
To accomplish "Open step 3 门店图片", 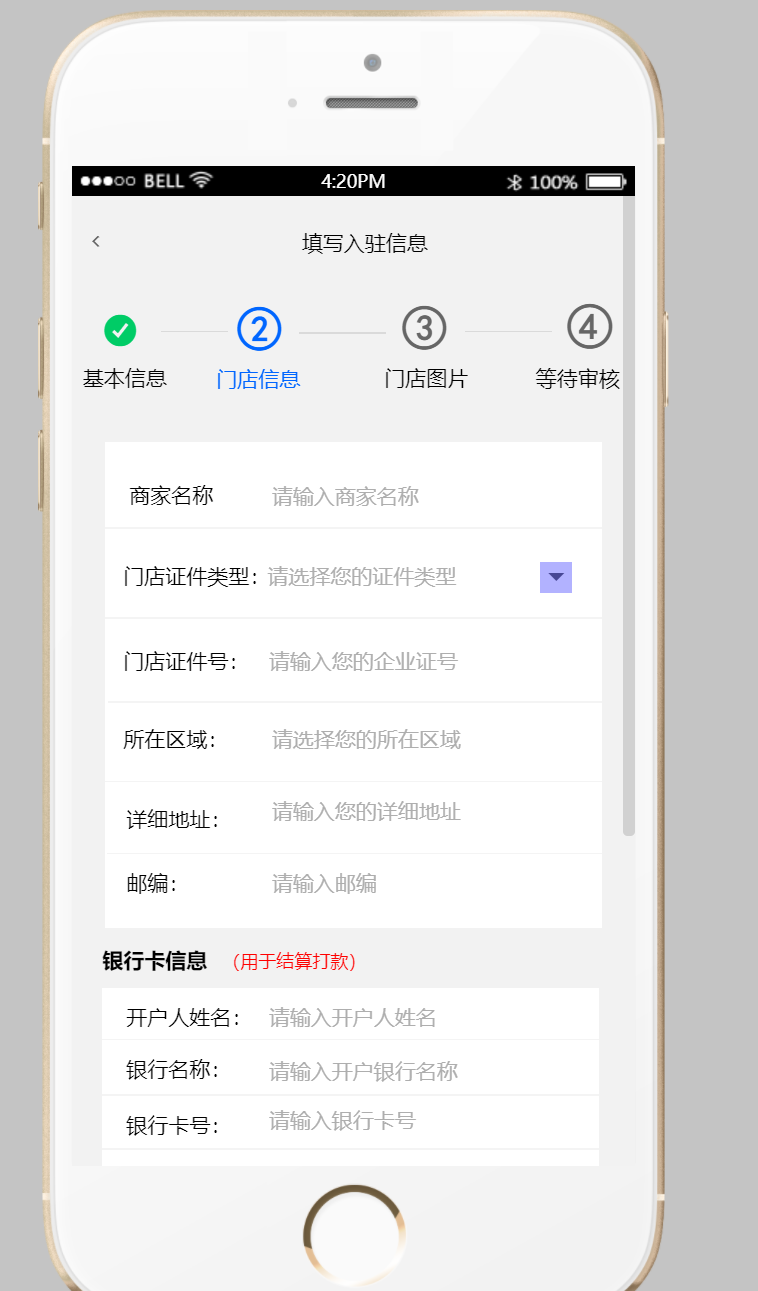I will click(x=424, y=329).
